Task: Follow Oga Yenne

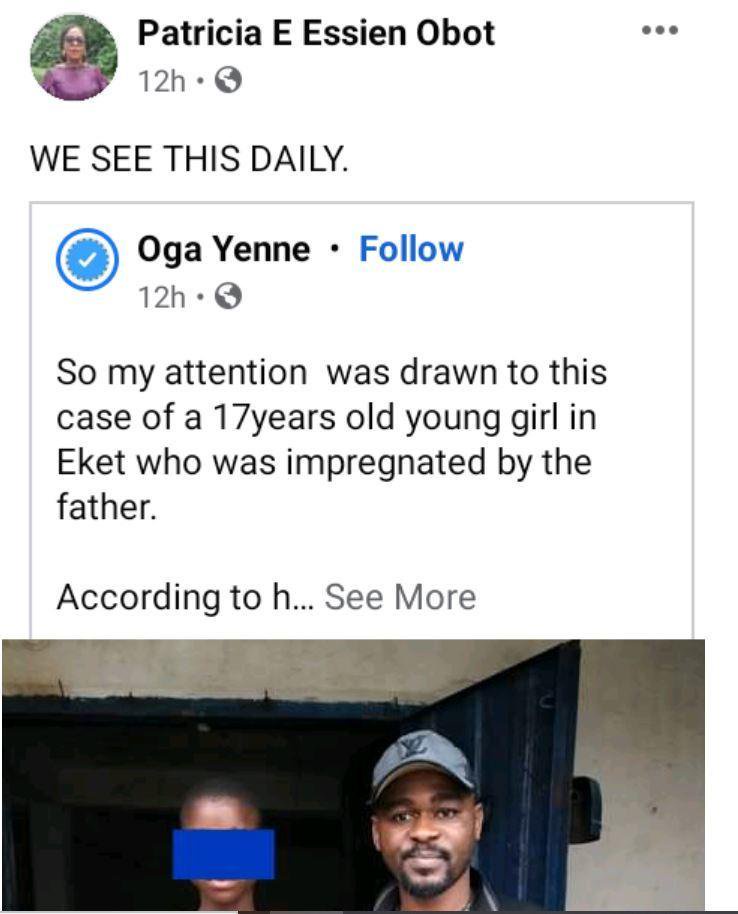Action: (411, 249)
